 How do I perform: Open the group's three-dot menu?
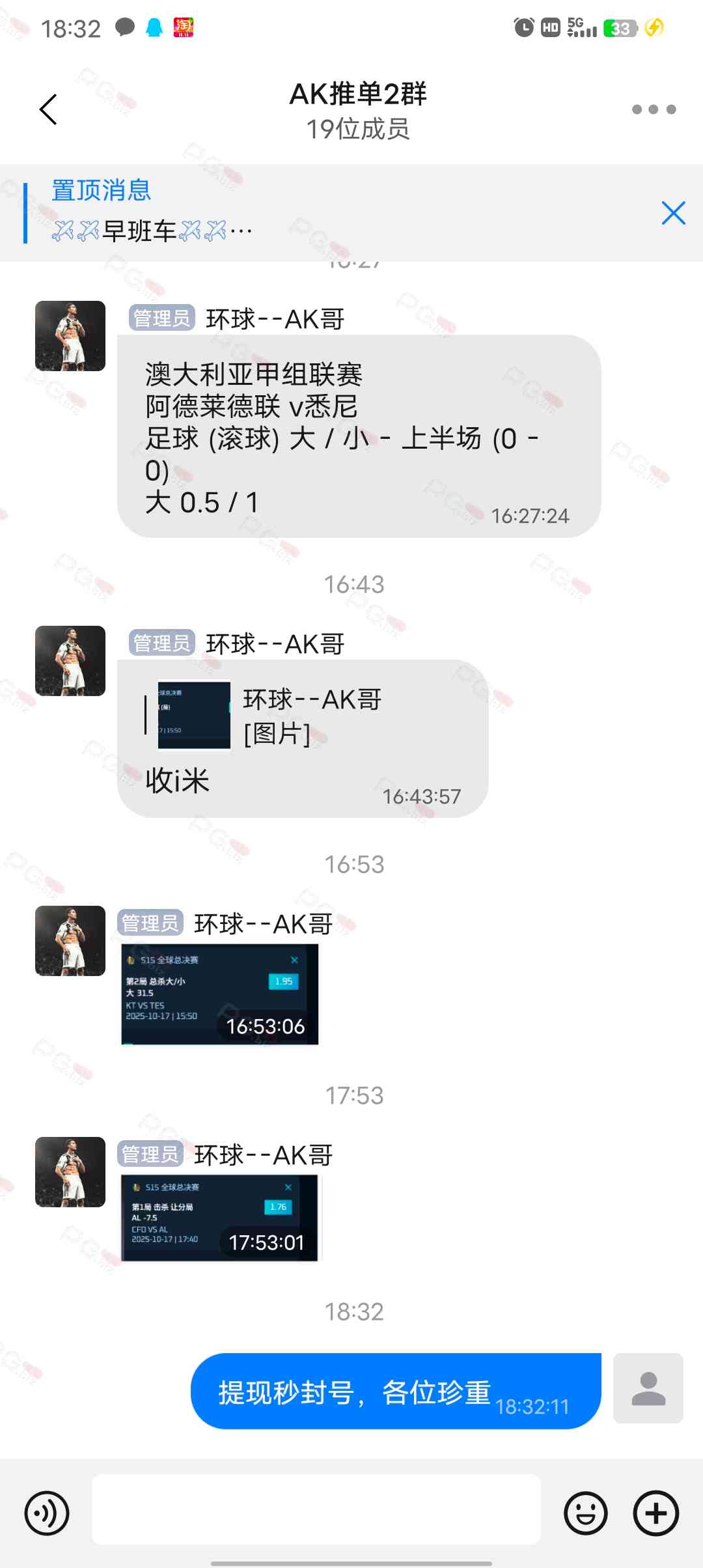pyautogui.click(x=654, y=109)
